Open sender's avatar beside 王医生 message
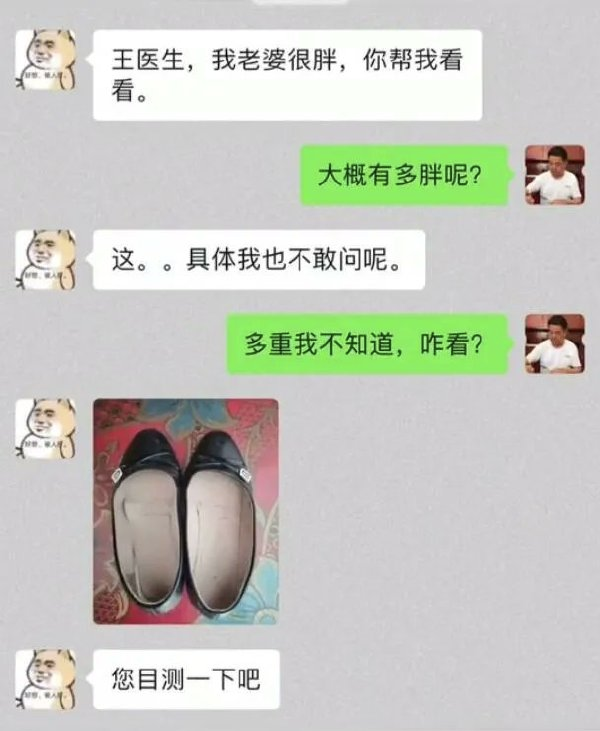The image size is (600, 731). point(45,60)
